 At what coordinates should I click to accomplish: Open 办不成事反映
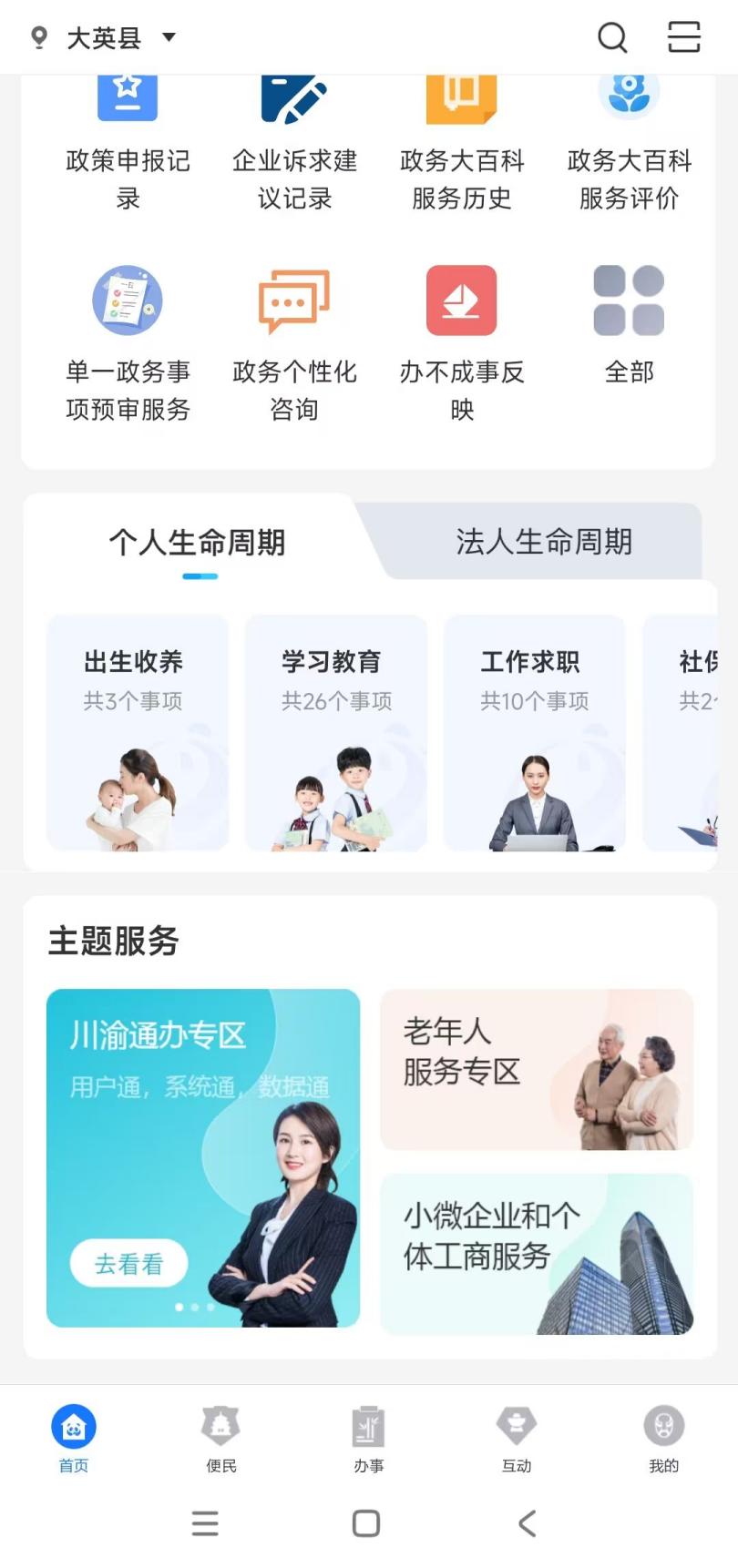tap(462, 343)
